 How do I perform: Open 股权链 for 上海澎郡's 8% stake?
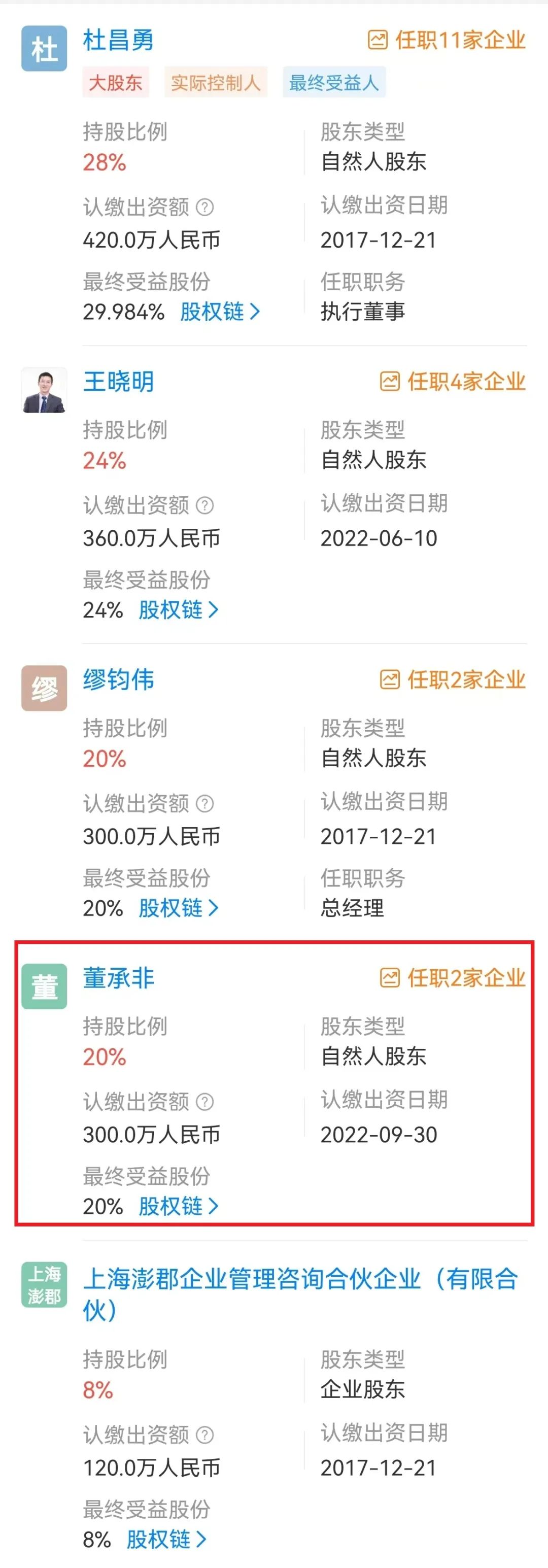[166, 1540]
